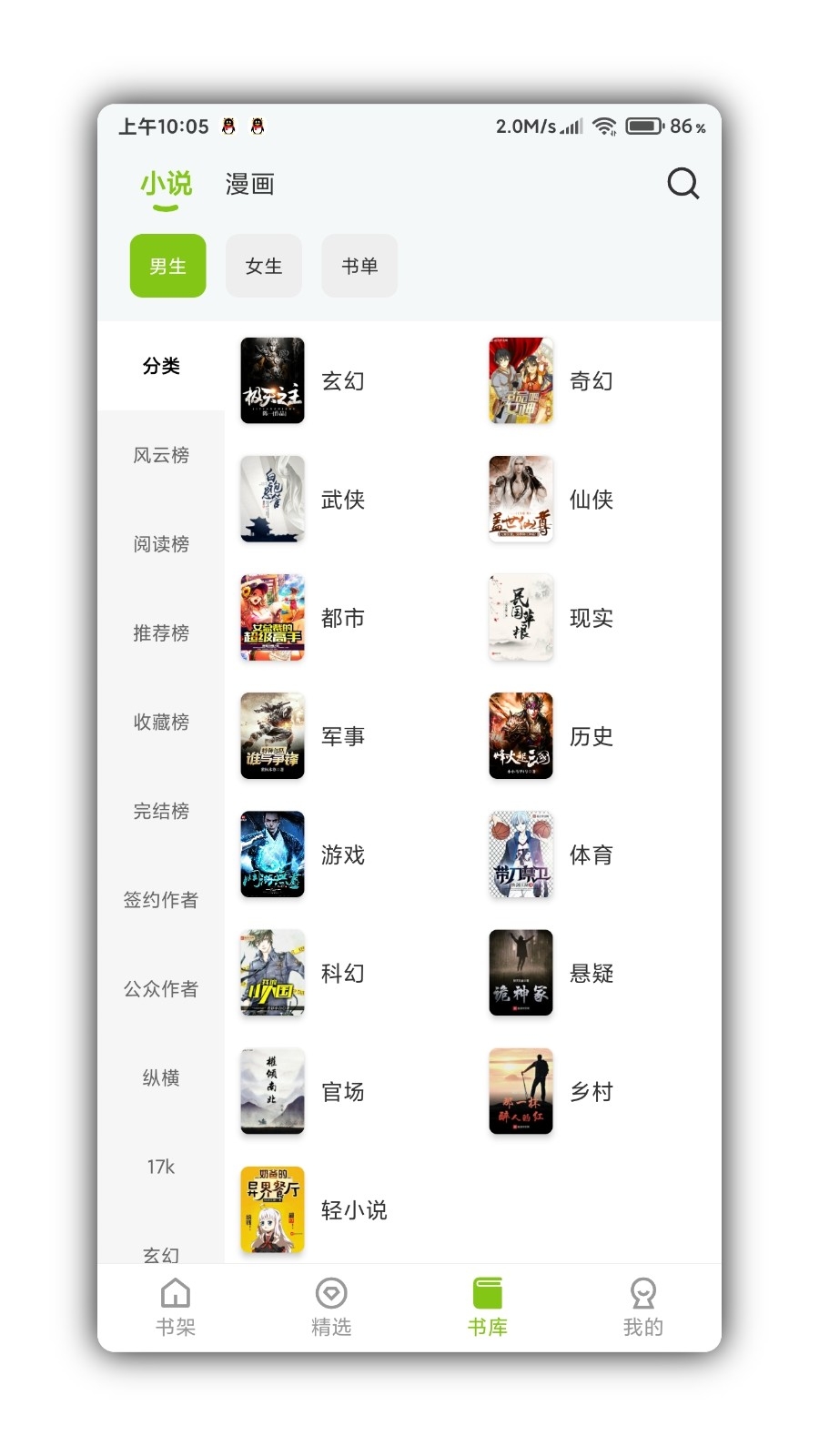Image resolution: width=819 pixels, height=1456 pixels.
Task: Switch to 女生 novels
Action: 264,266
